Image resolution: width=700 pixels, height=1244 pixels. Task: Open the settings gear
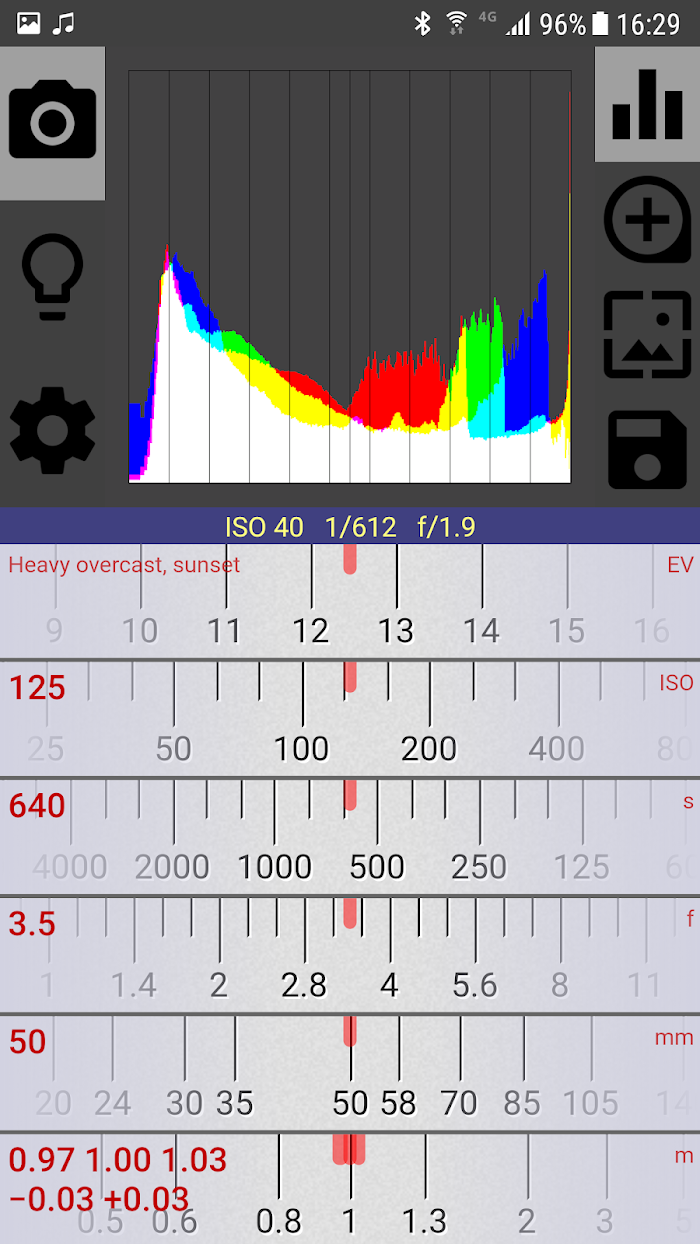pyautogui.click(x=52, y=430)
